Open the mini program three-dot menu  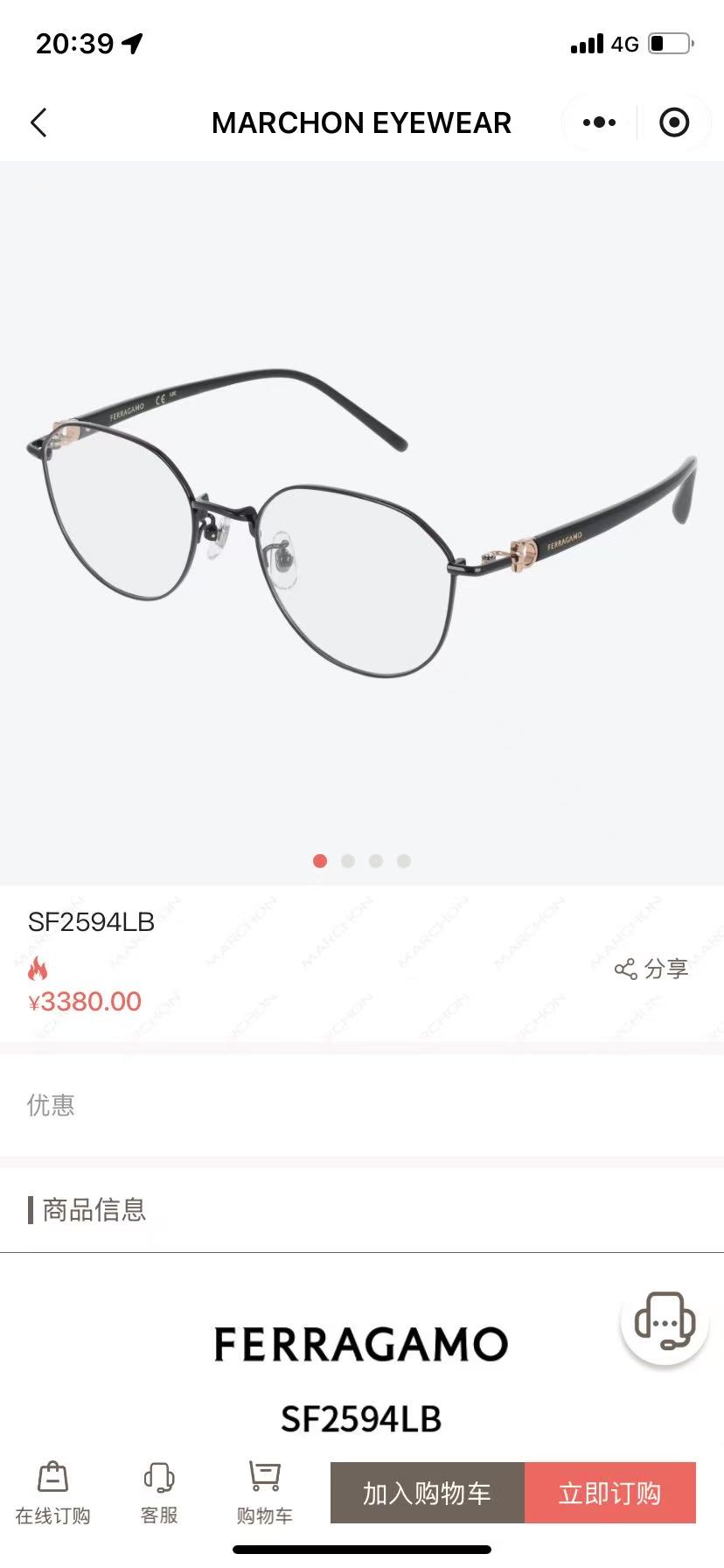pos(599,122)
